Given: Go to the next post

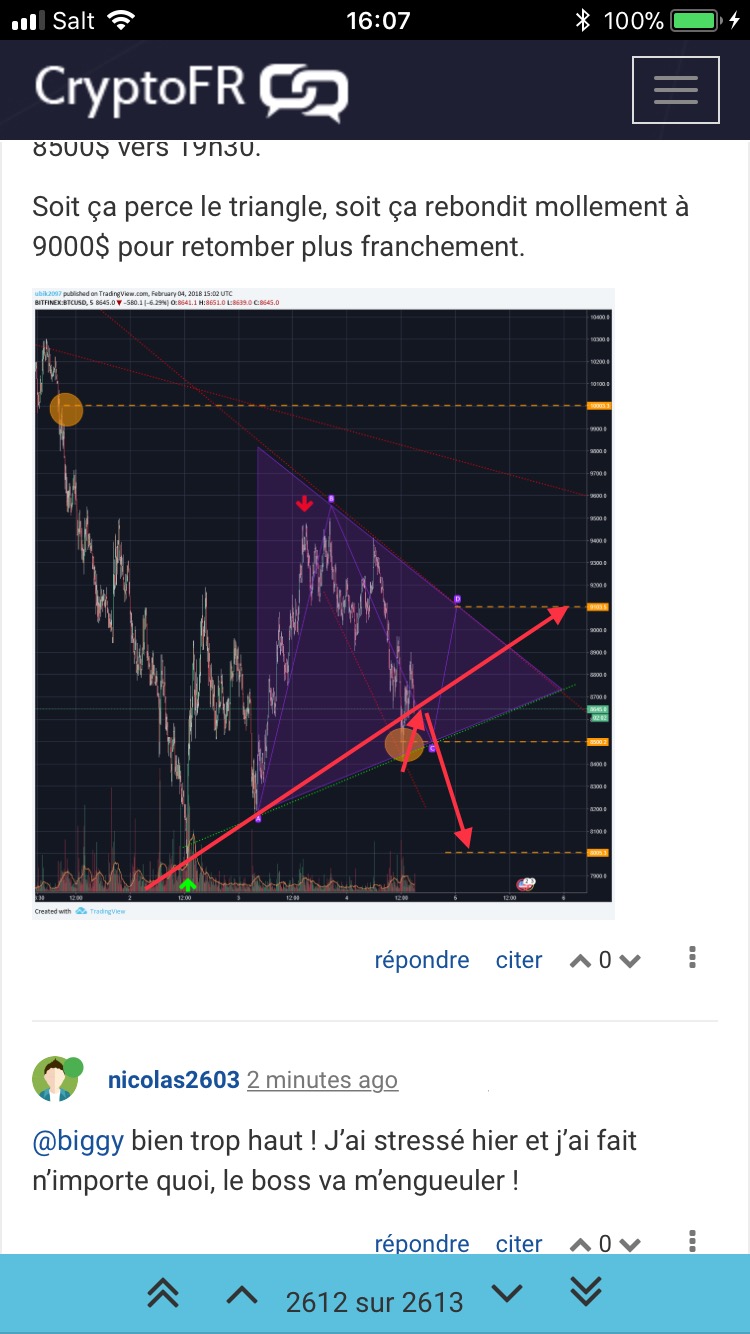Looking at the screenshot, I should point(507,1295).
